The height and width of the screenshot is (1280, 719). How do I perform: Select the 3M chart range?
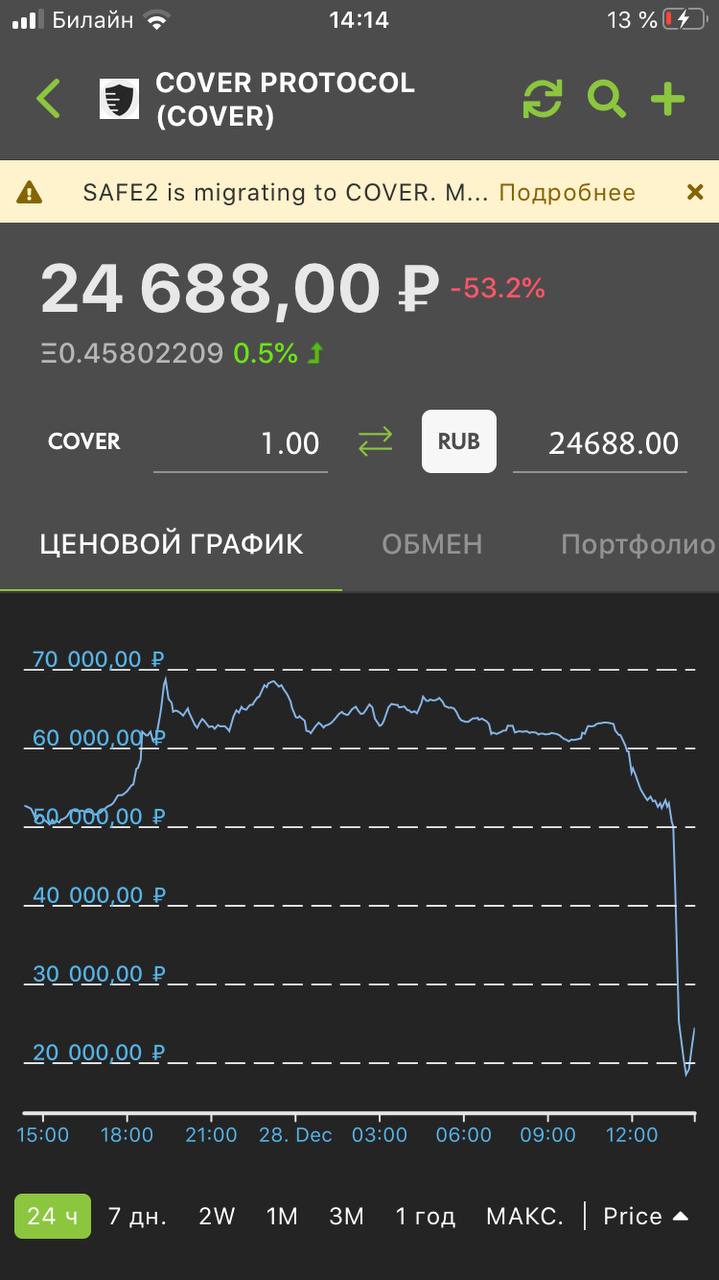point(347,1216)
